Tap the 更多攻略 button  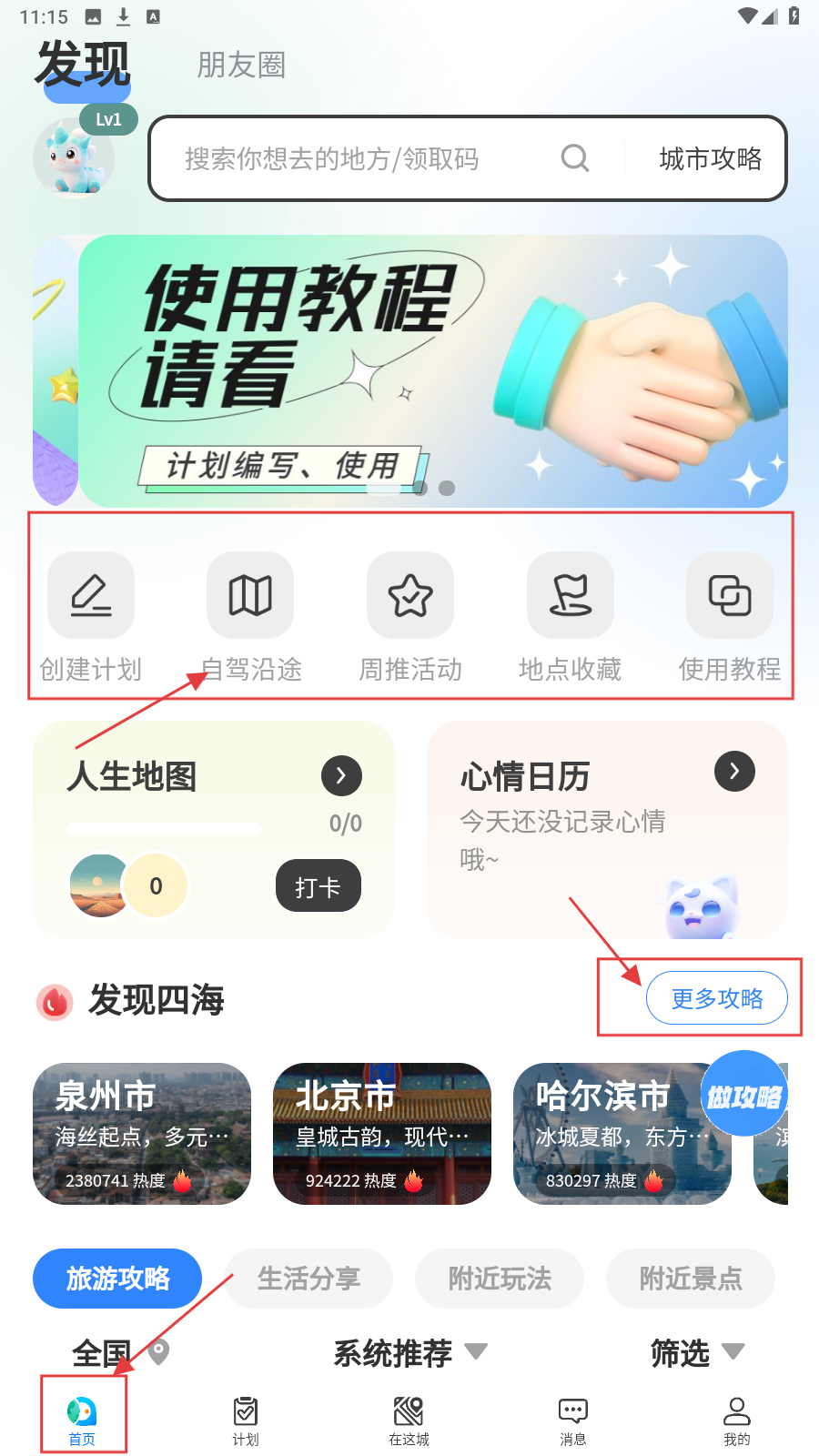(x=717, y=998)
